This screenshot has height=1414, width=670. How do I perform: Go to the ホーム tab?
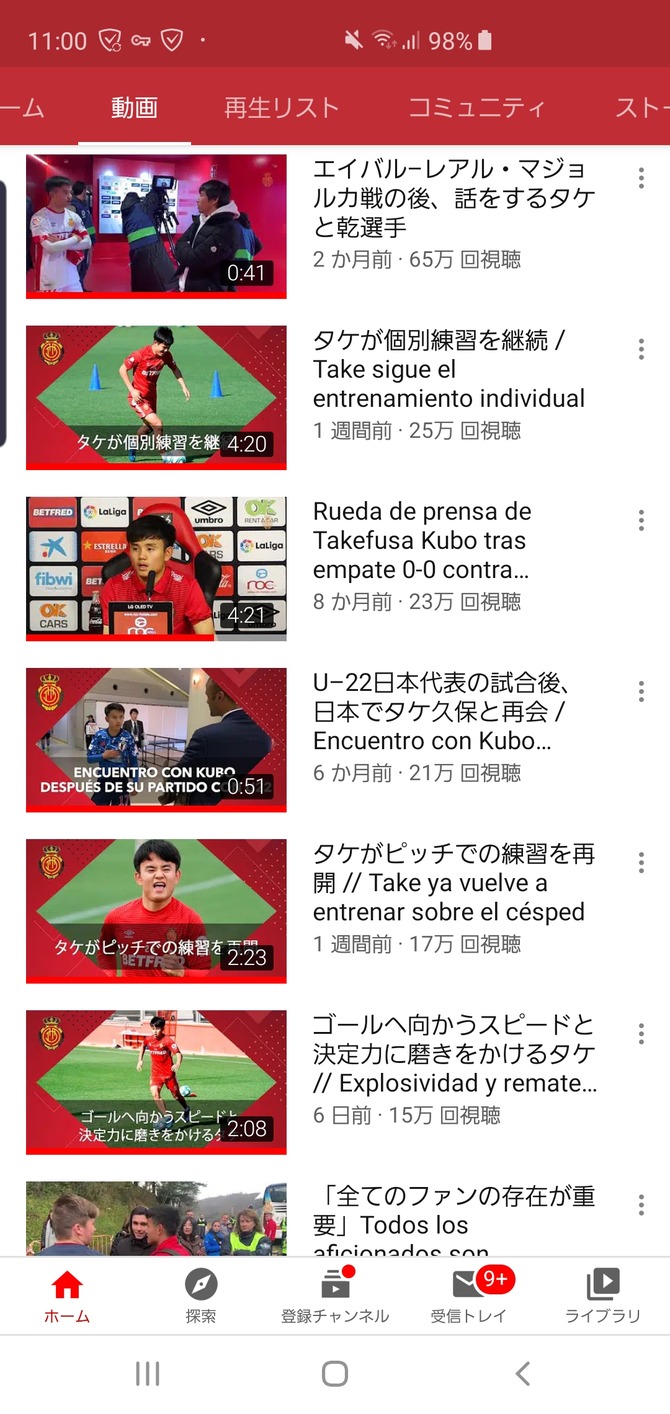coord(67,1297)
